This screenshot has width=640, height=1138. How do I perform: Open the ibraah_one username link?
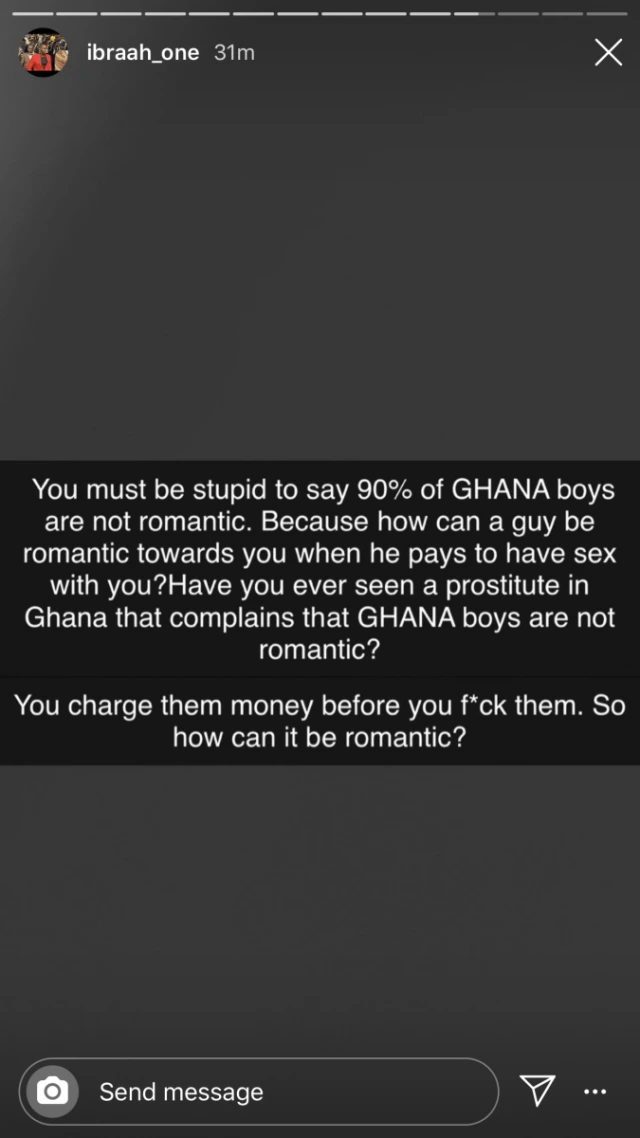coord(143,53)
